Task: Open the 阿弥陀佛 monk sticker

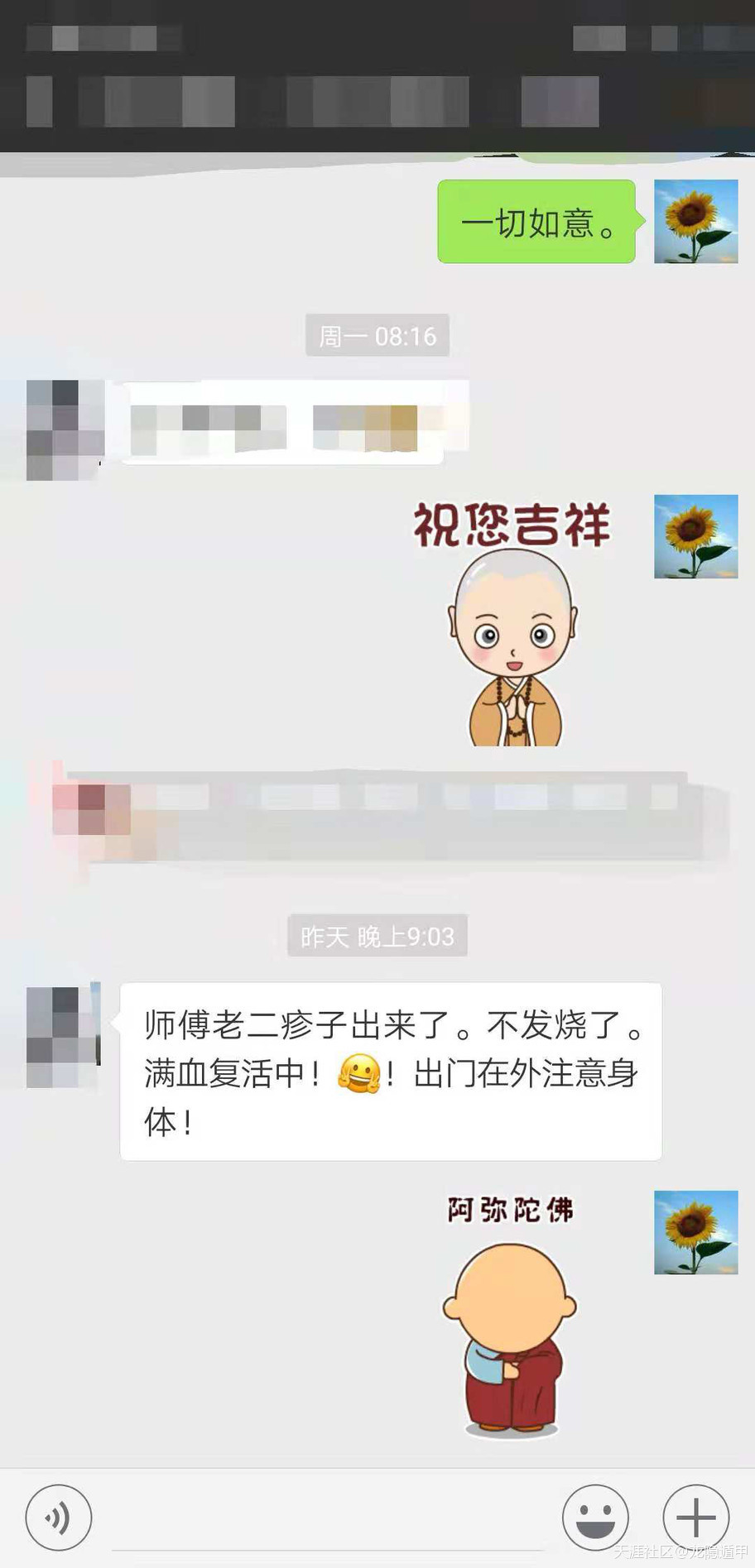Action: tap(510, 1316)
